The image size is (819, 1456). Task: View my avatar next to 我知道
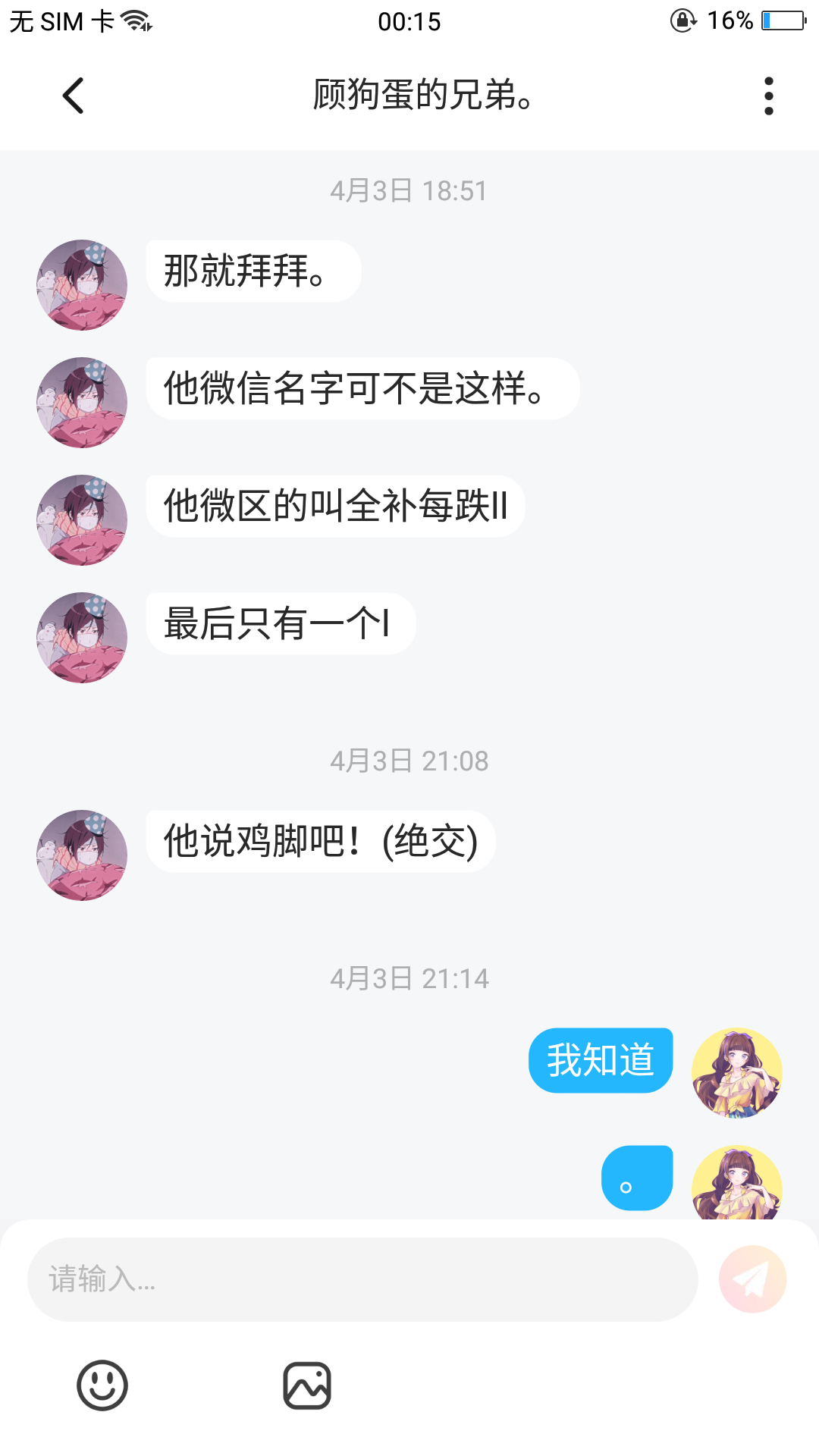point(736,1072)
